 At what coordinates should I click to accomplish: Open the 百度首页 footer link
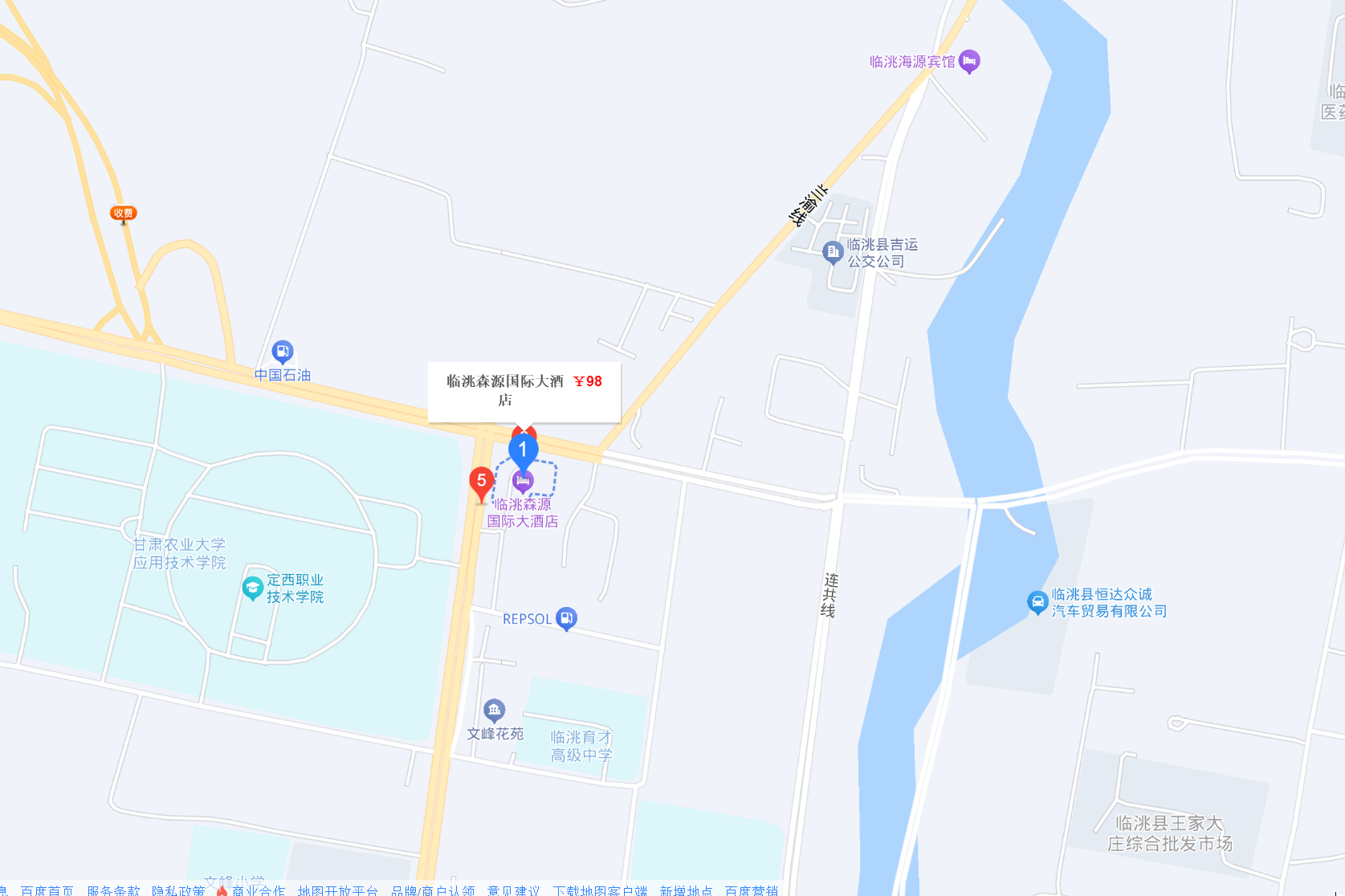coord(47,890)
